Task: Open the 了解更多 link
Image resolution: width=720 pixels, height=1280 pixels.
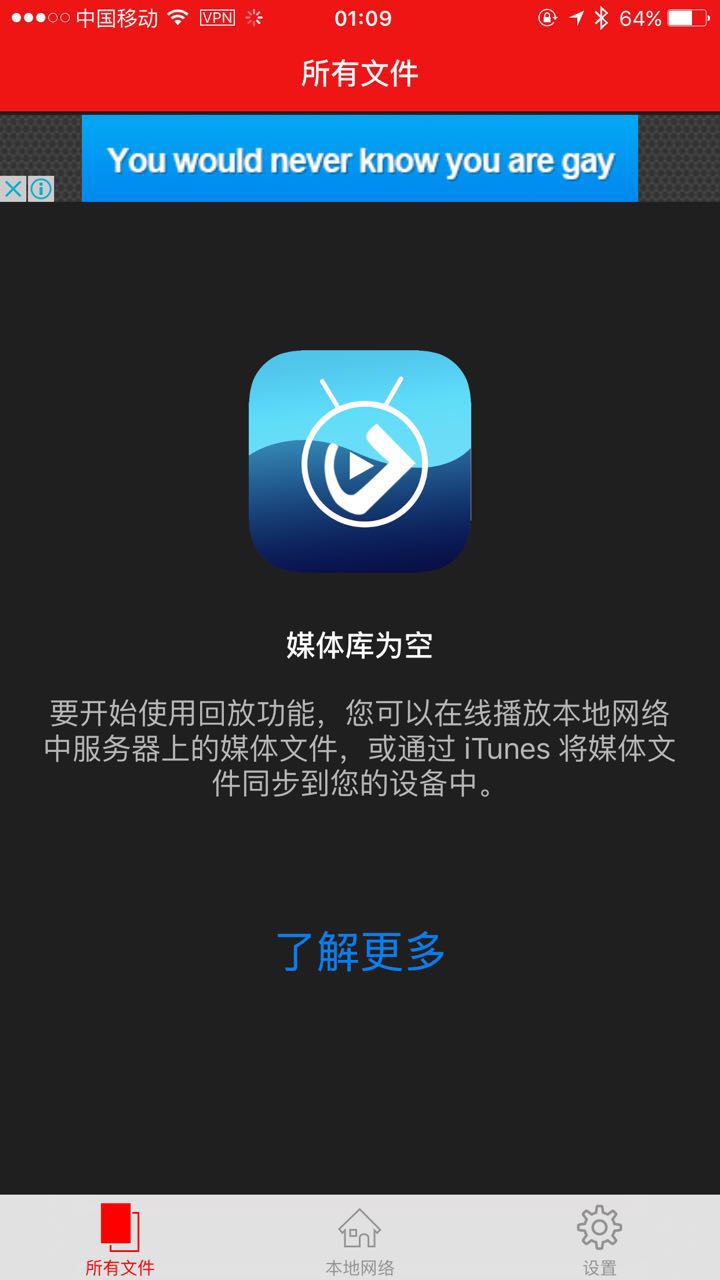Action: point(360,951)
